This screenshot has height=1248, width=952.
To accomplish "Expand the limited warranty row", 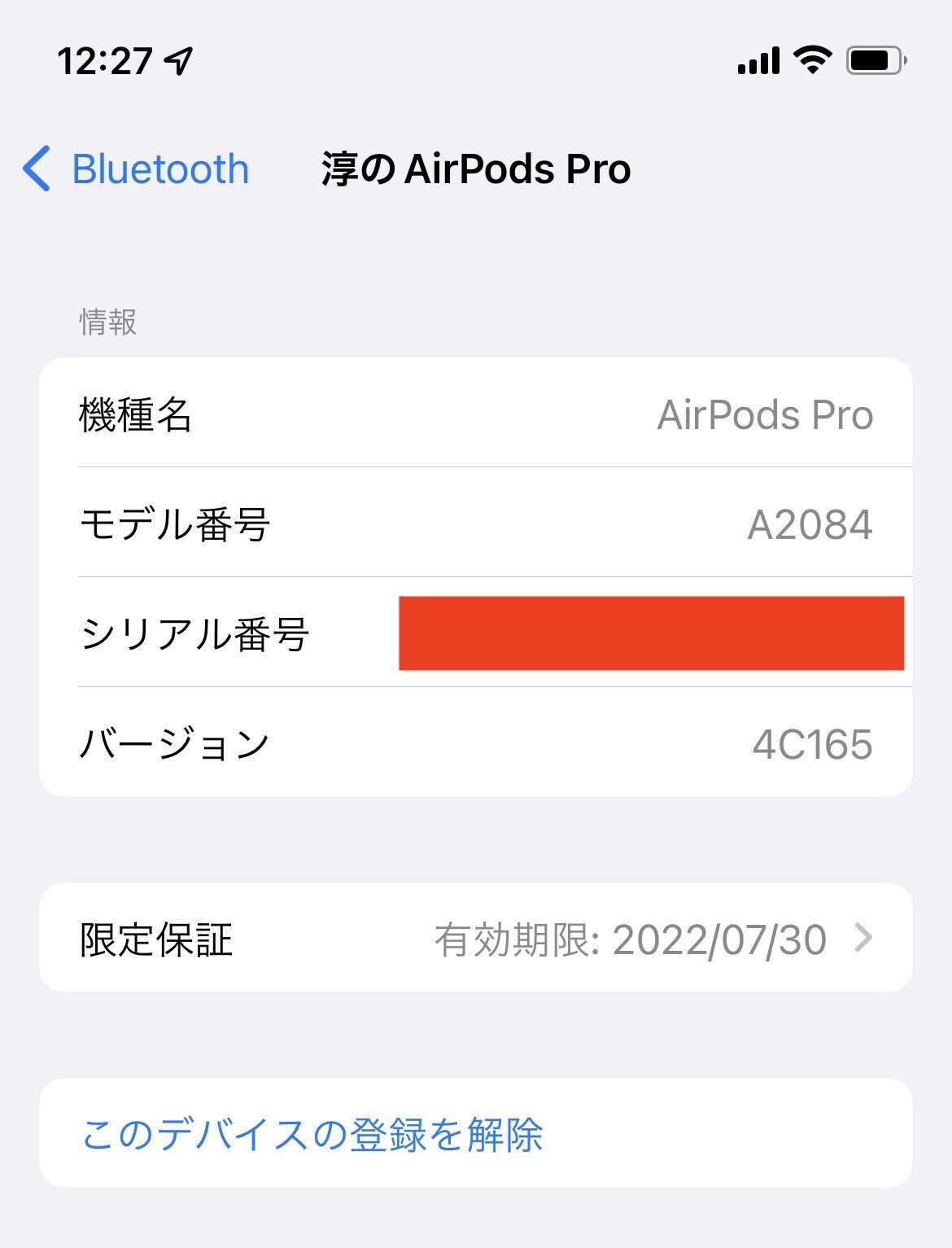I will 476,939.
